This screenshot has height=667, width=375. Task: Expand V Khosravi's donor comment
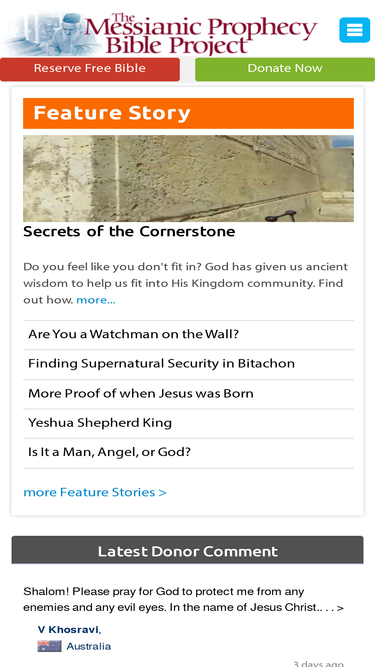[x=340, y=608]
